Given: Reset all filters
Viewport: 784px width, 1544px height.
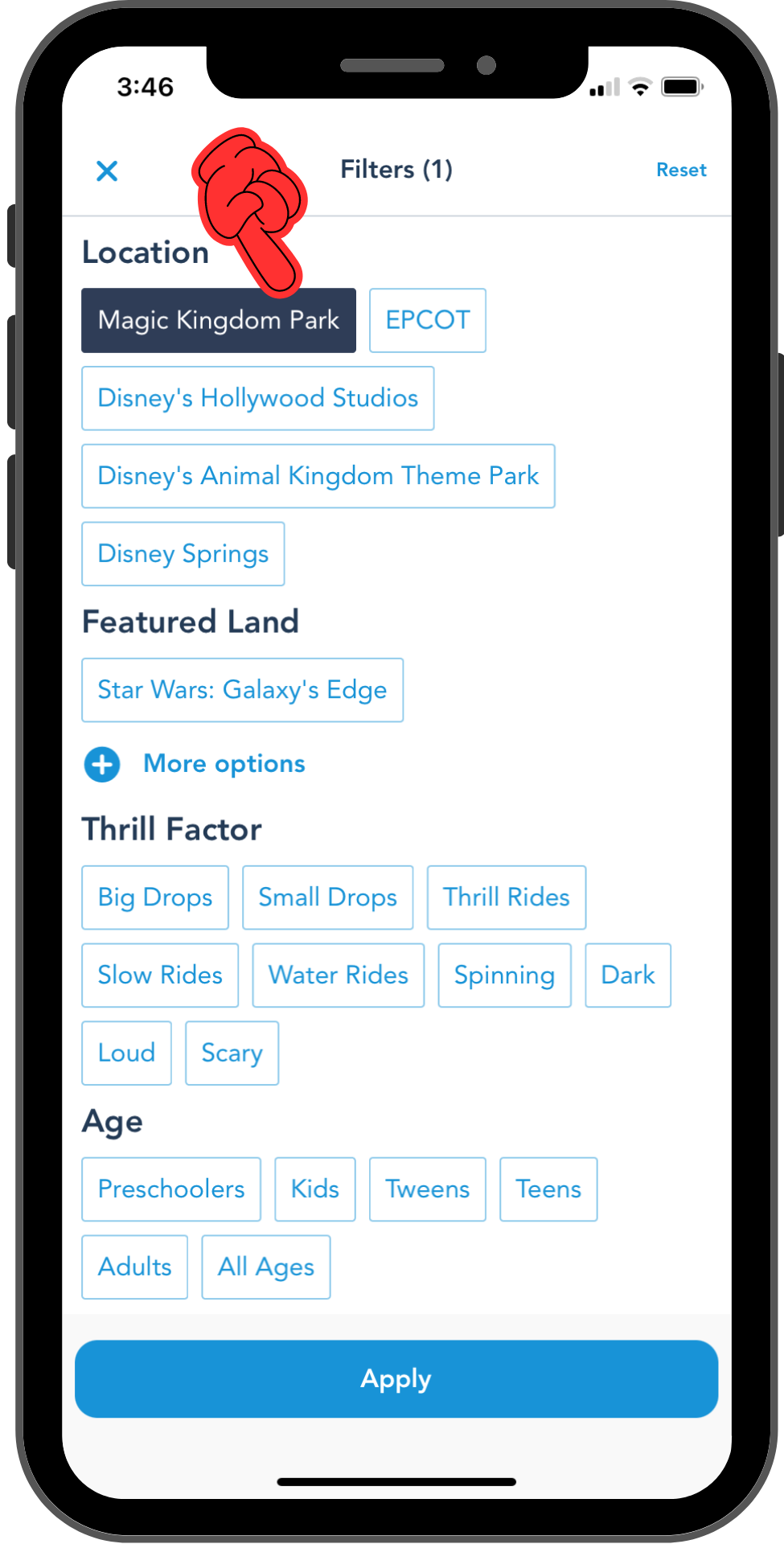Looking at the screenshot, I should 681,170.
